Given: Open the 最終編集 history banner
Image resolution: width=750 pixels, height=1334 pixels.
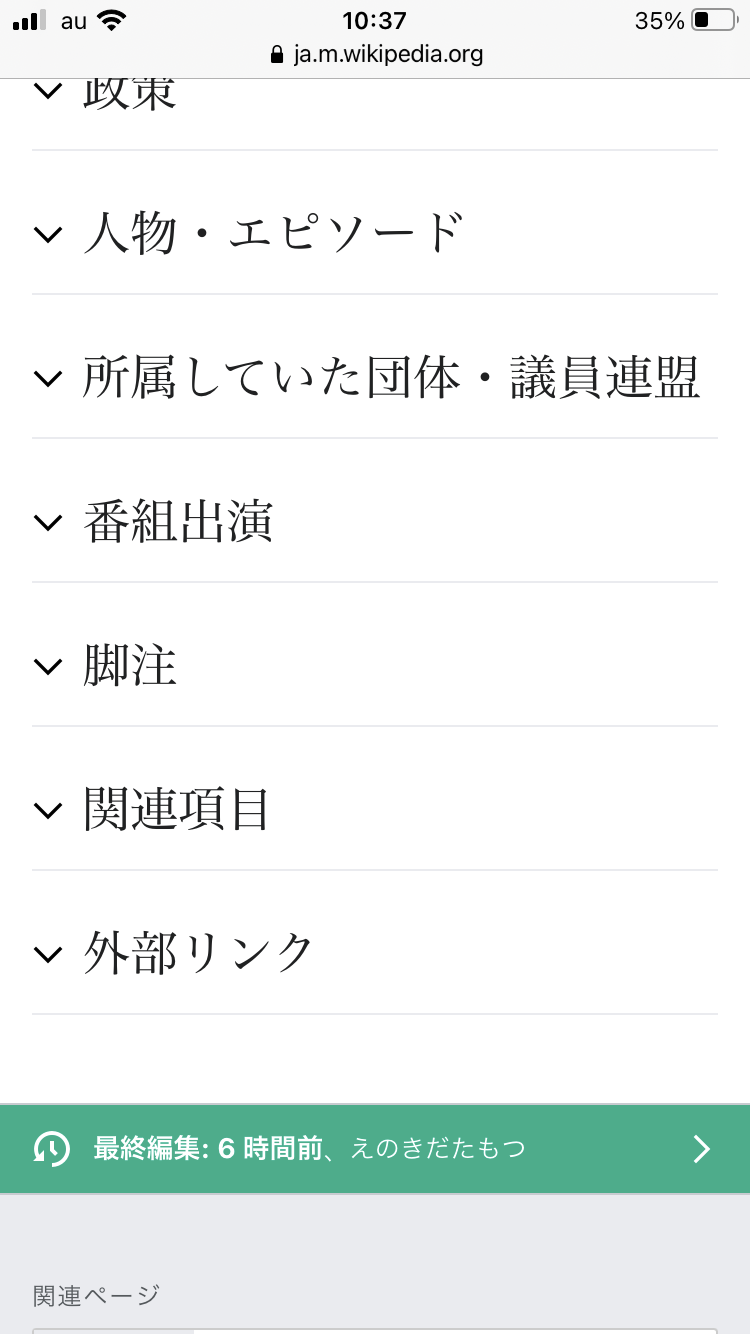Looking at the screenshot, I should click(374, 1149).
